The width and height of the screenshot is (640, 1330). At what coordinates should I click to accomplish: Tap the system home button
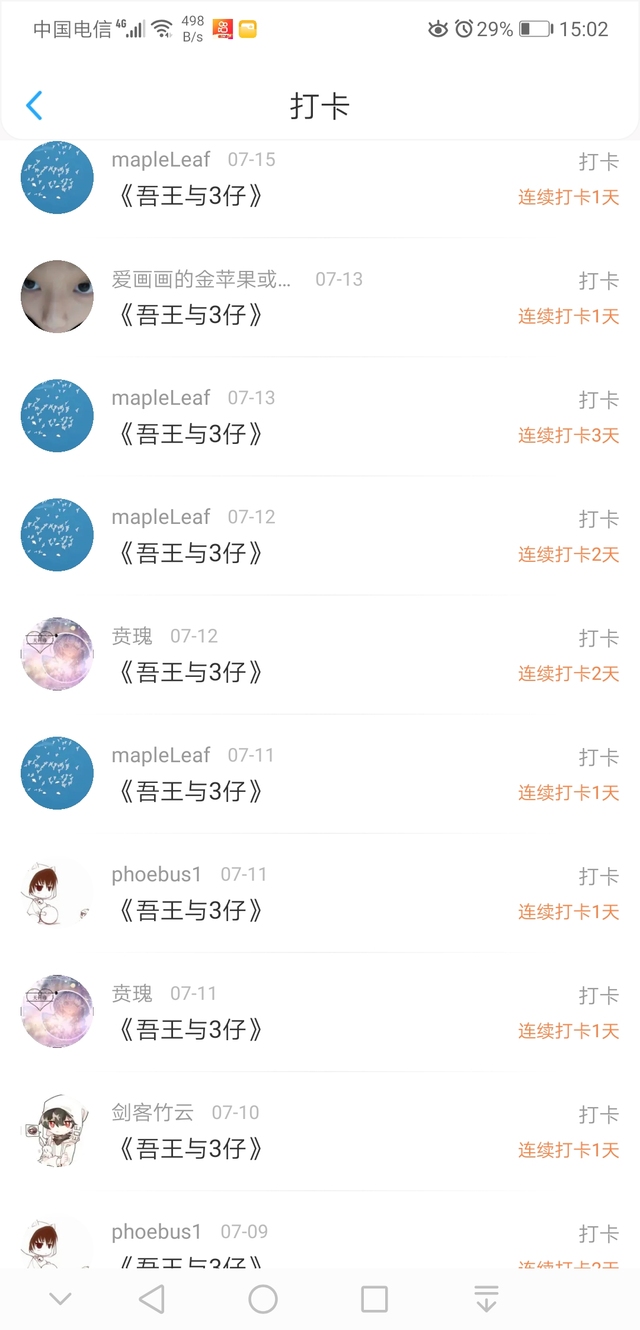click(x=263, y=1299)
